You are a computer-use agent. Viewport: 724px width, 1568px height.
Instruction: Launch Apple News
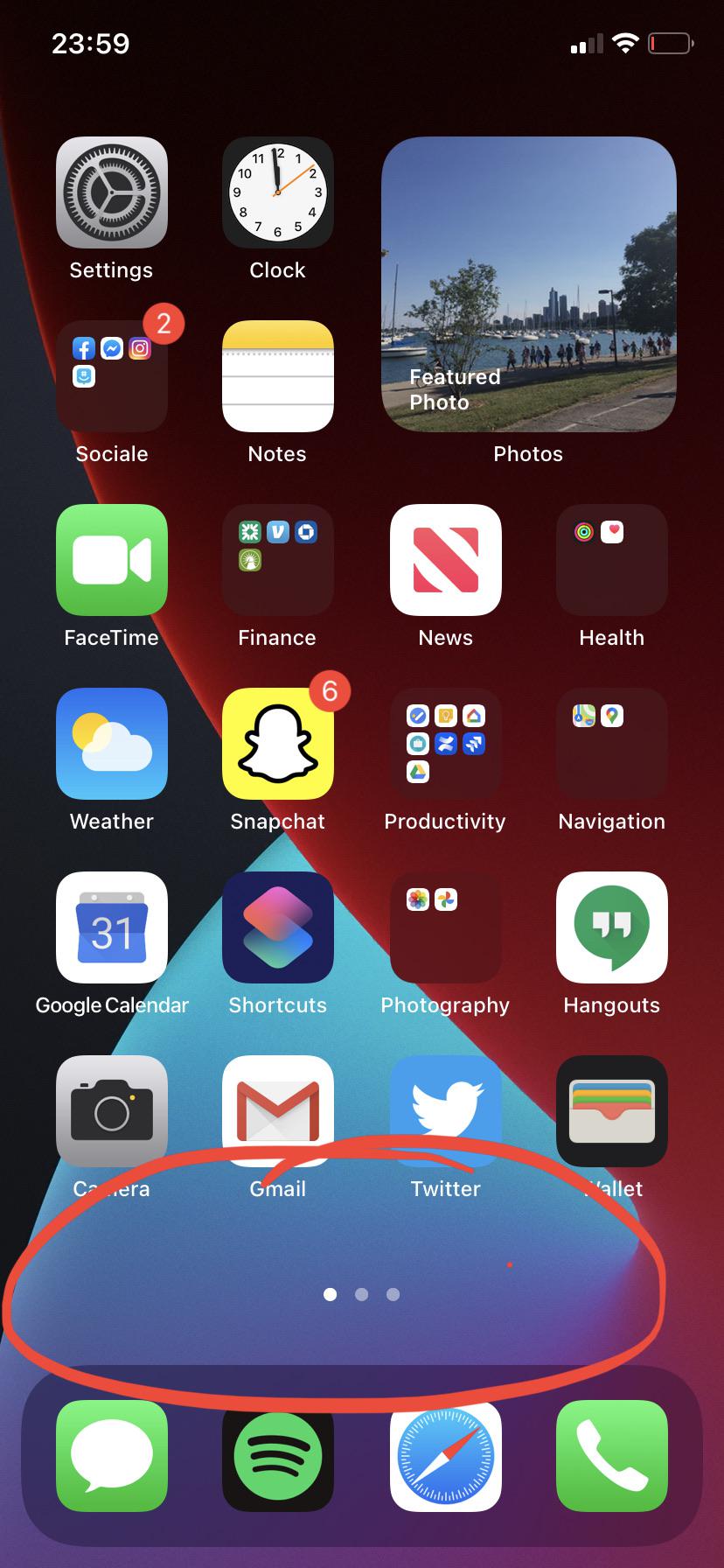pos(445,560)
